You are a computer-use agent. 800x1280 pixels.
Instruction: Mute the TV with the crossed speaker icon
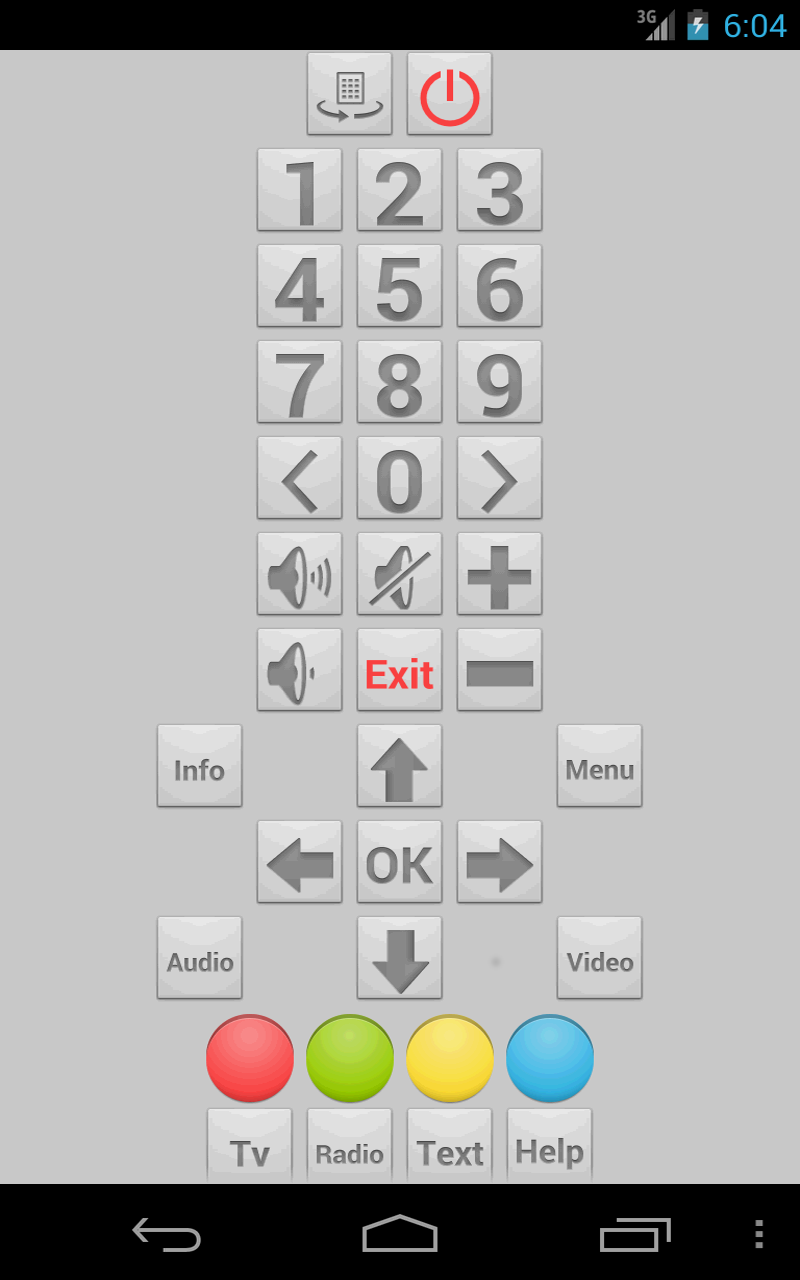click(x=399, y=574)
